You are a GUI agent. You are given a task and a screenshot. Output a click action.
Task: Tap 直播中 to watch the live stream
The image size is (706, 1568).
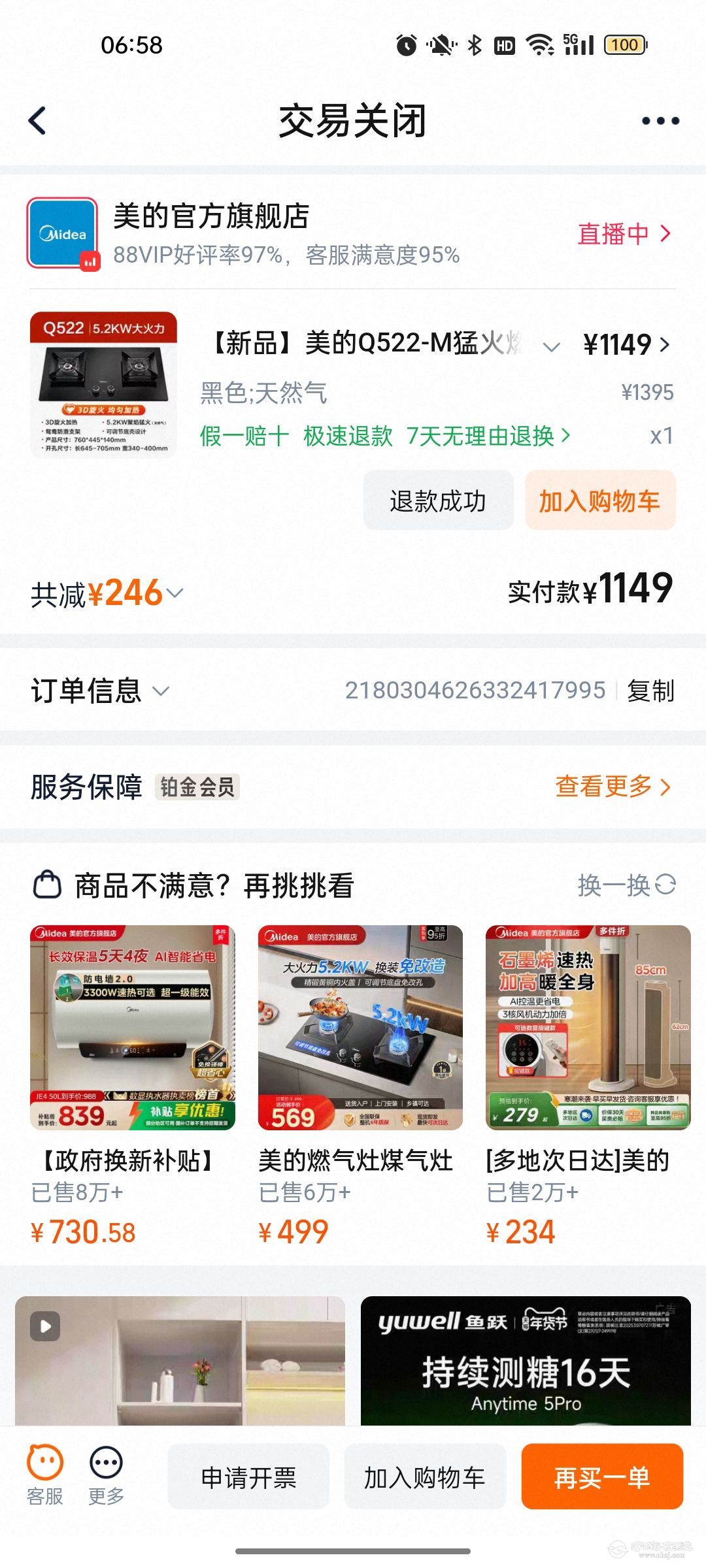coord(624,234)
